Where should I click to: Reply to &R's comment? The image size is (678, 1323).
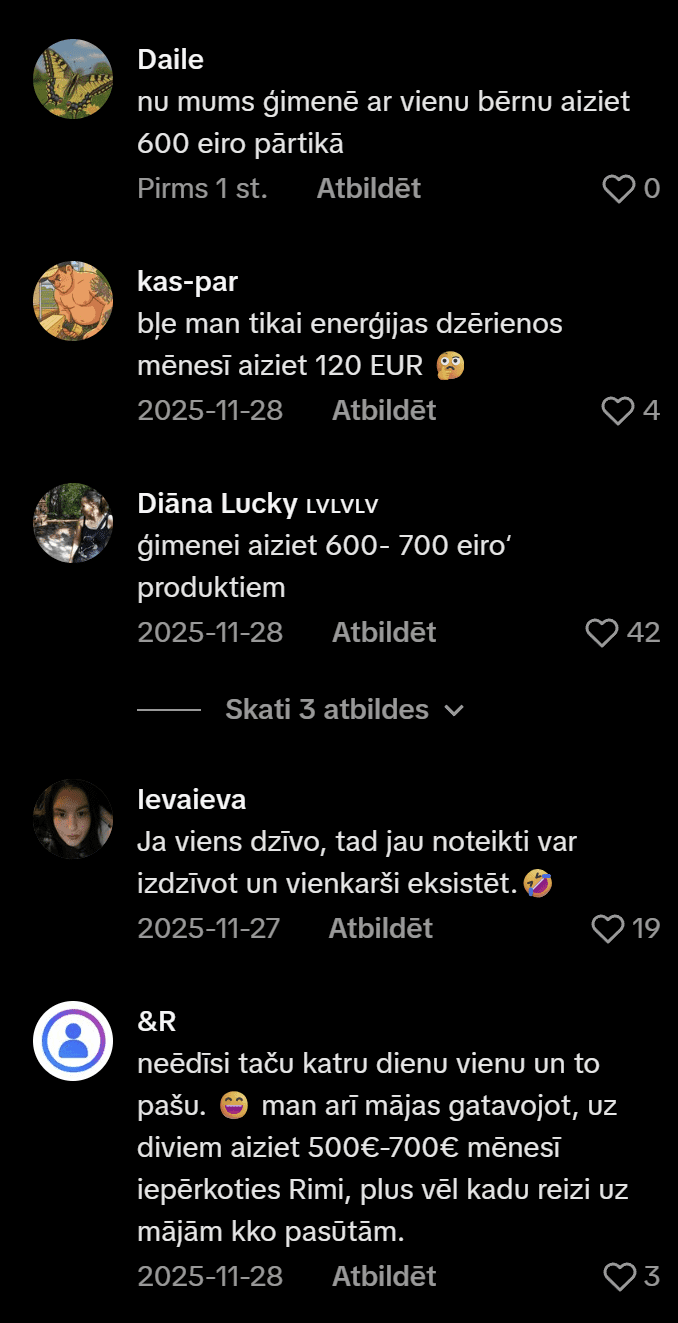click(384, 1276)
